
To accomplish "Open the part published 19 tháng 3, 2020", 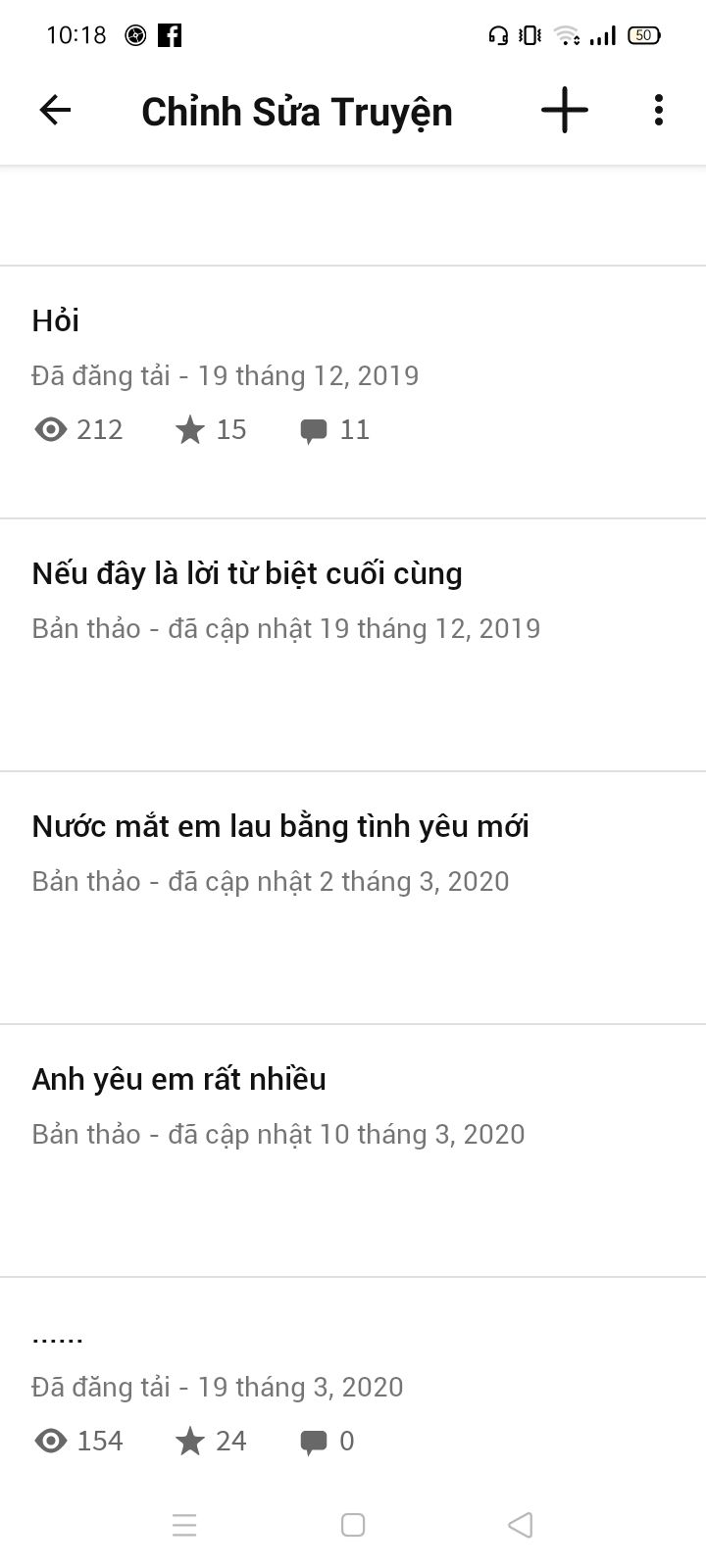I will 353,1387.
